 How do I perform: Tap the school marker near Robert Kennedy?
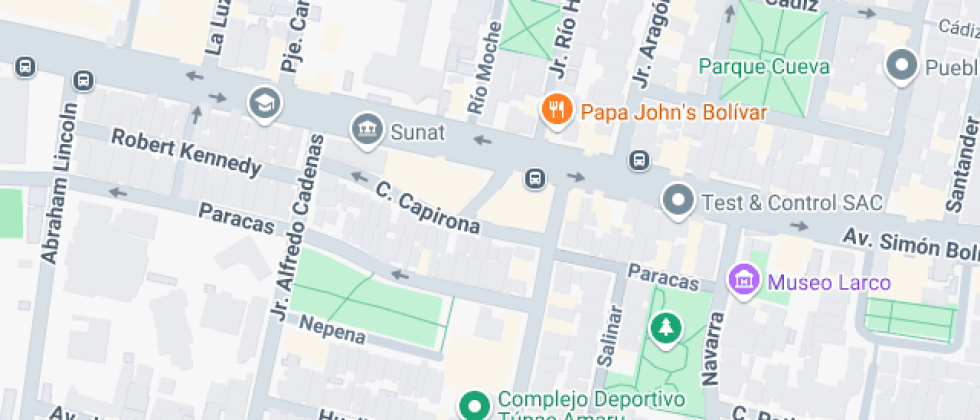pyautogui.click(x=264, y=102)
